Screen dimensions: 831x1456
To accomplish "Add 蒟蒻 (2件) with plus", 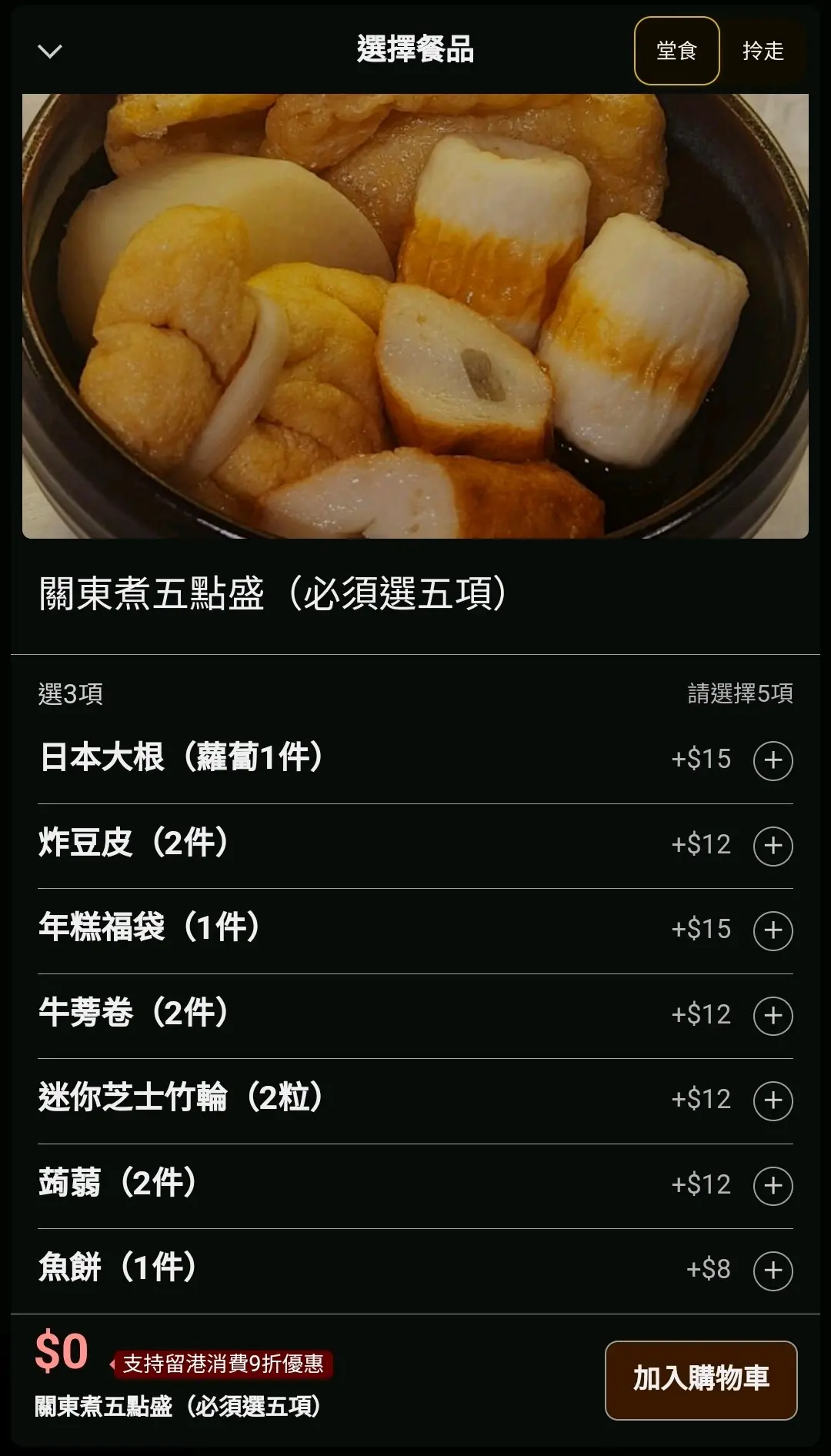I will coord(773,1186).
